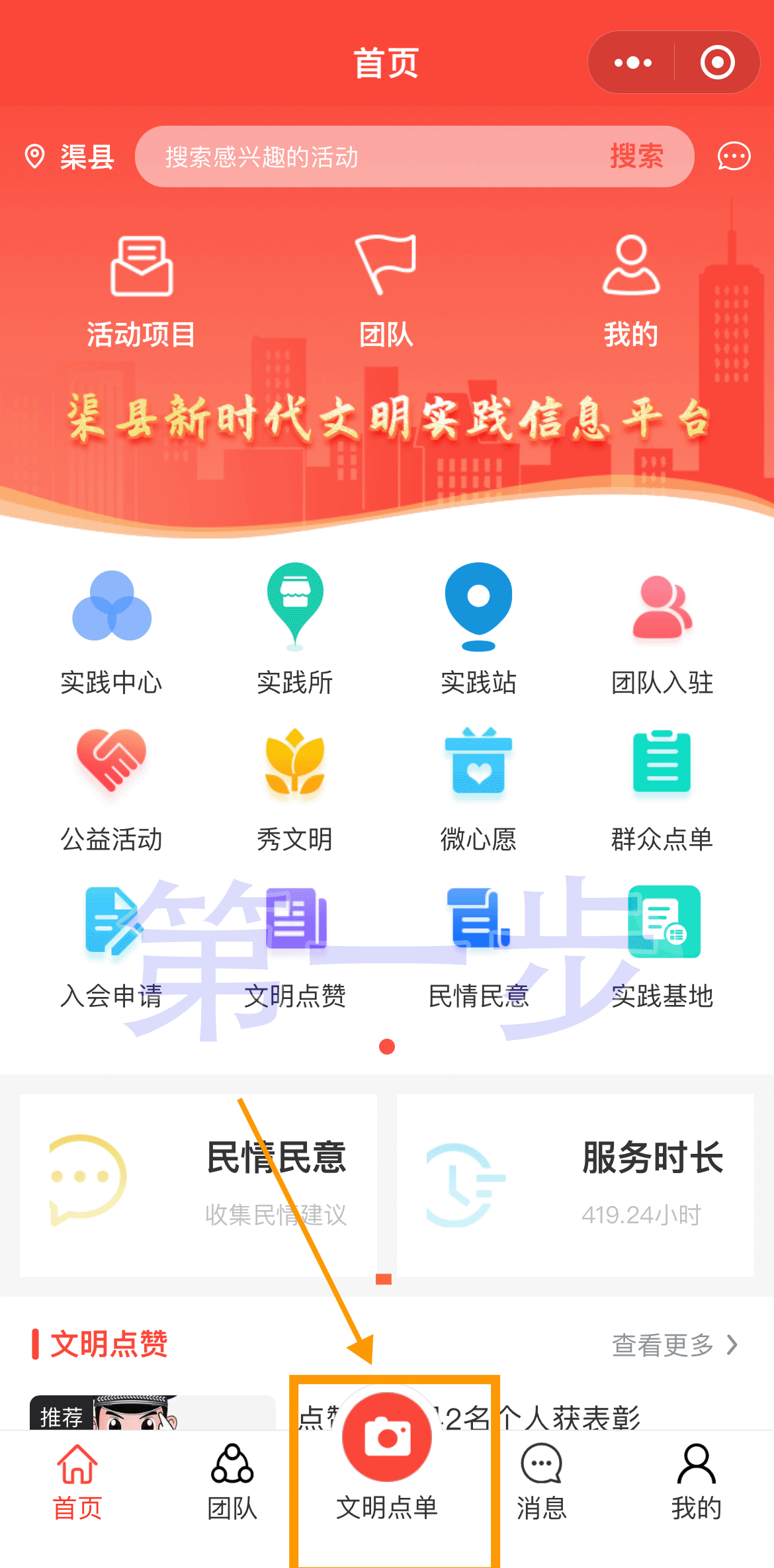Open the chat bubble icon beside search
The width and height of the screenshot is (774, 1568).
coord(734,157)
